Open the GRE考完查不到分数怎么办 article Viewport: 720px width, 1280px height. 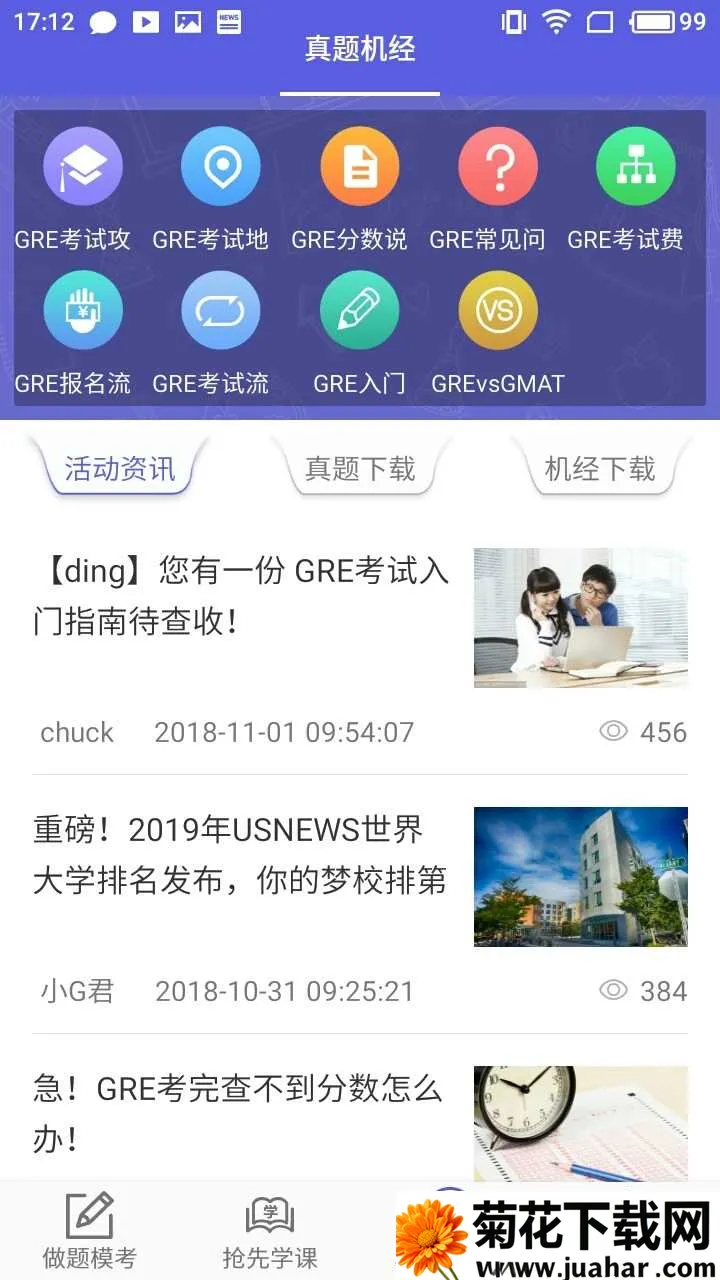(241, 1112)
